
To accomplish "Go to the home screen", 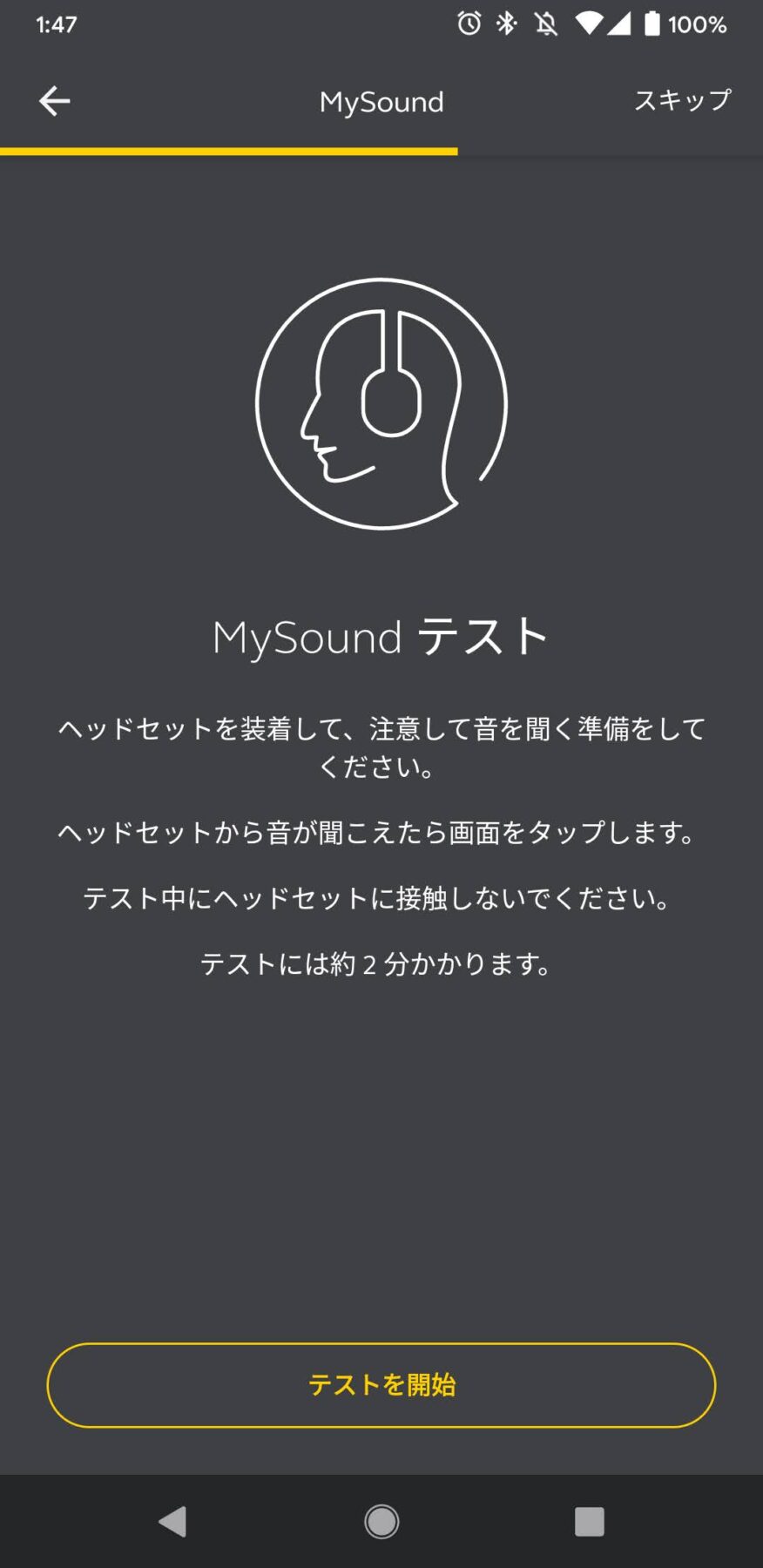I will [381, 1522].
